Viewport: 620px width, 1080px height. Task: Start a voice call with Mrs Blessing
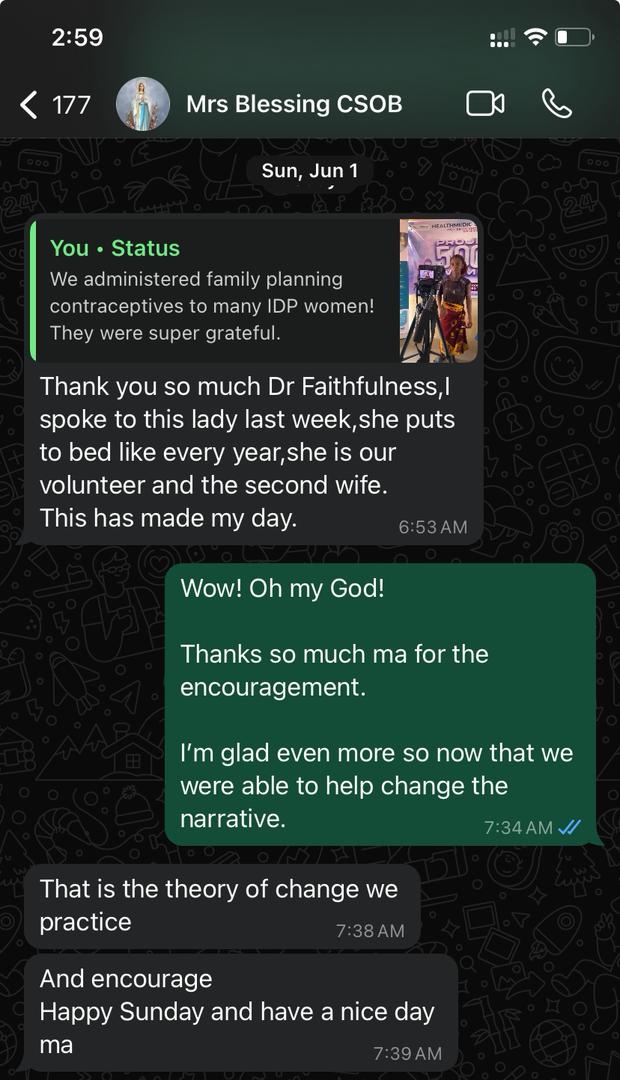556,104
